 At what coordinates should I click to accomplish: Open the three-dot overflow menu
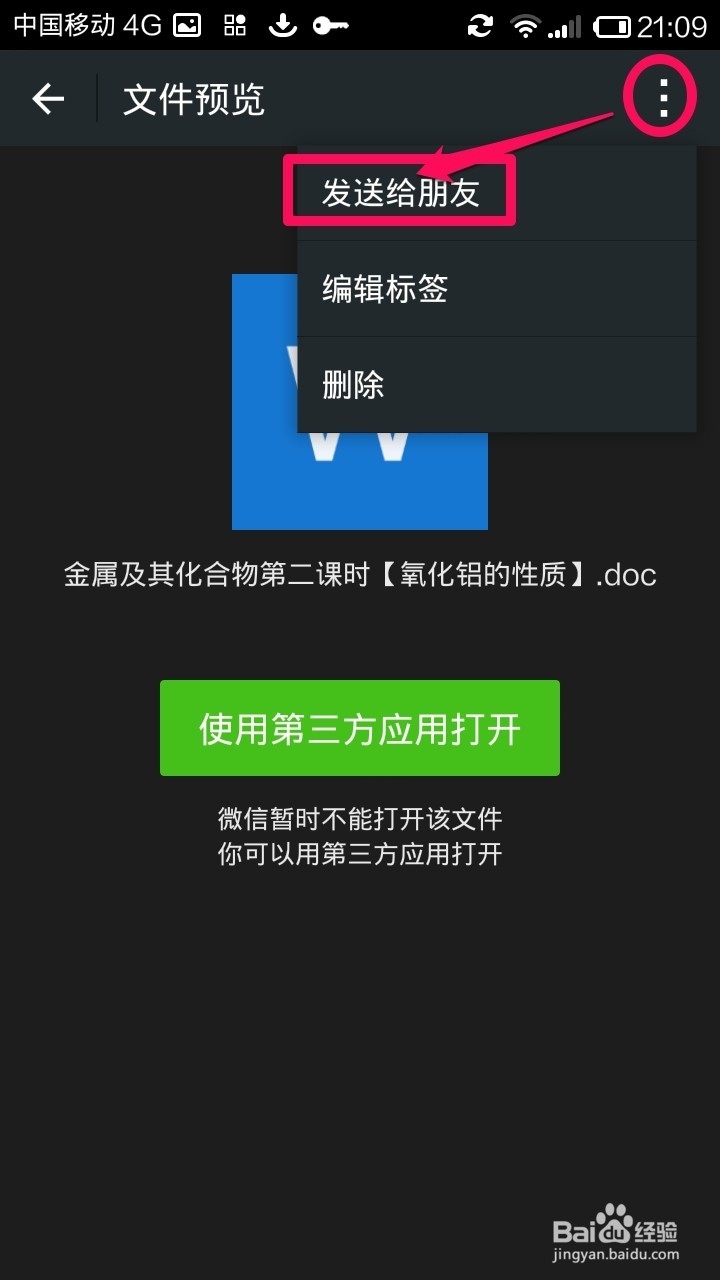[660, 98]
